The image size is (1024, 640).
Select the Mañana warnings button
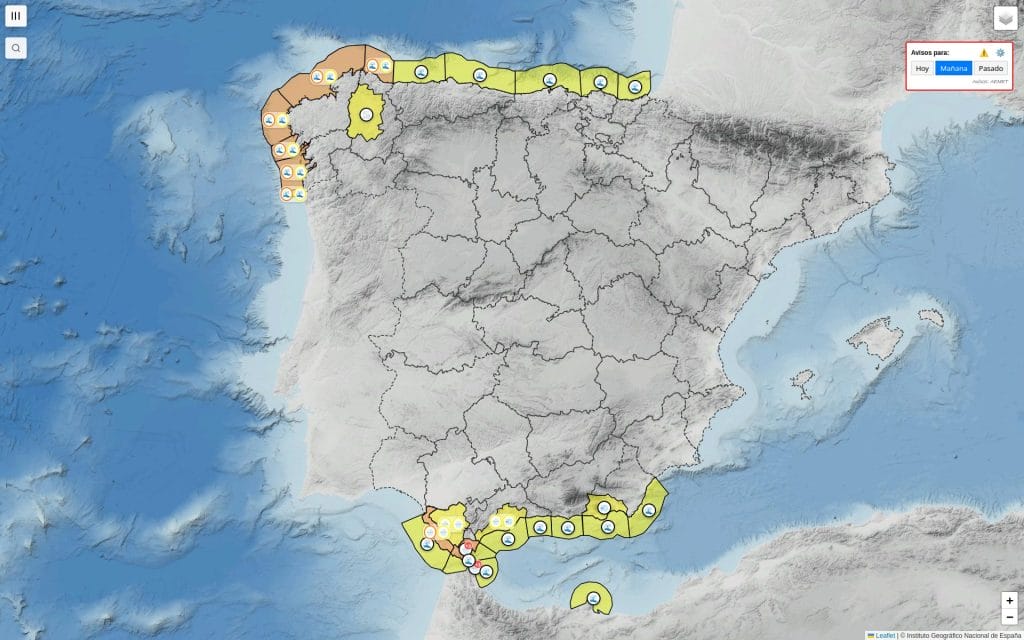tap(954, 68)
